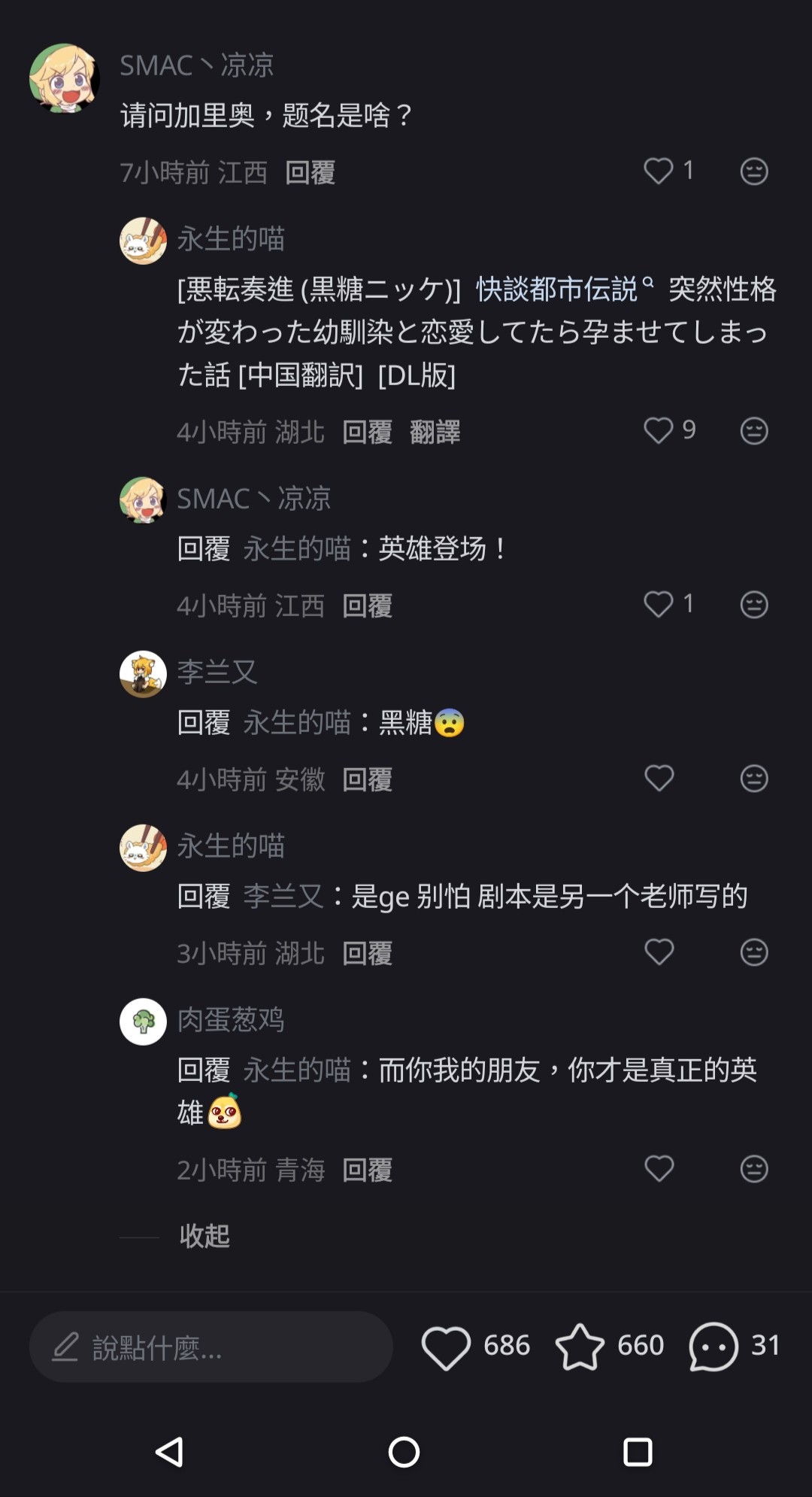Like 肉蛋葱鸡's reply
The width and height of the screenshot is (812, 1497).
pos(659,1168)
